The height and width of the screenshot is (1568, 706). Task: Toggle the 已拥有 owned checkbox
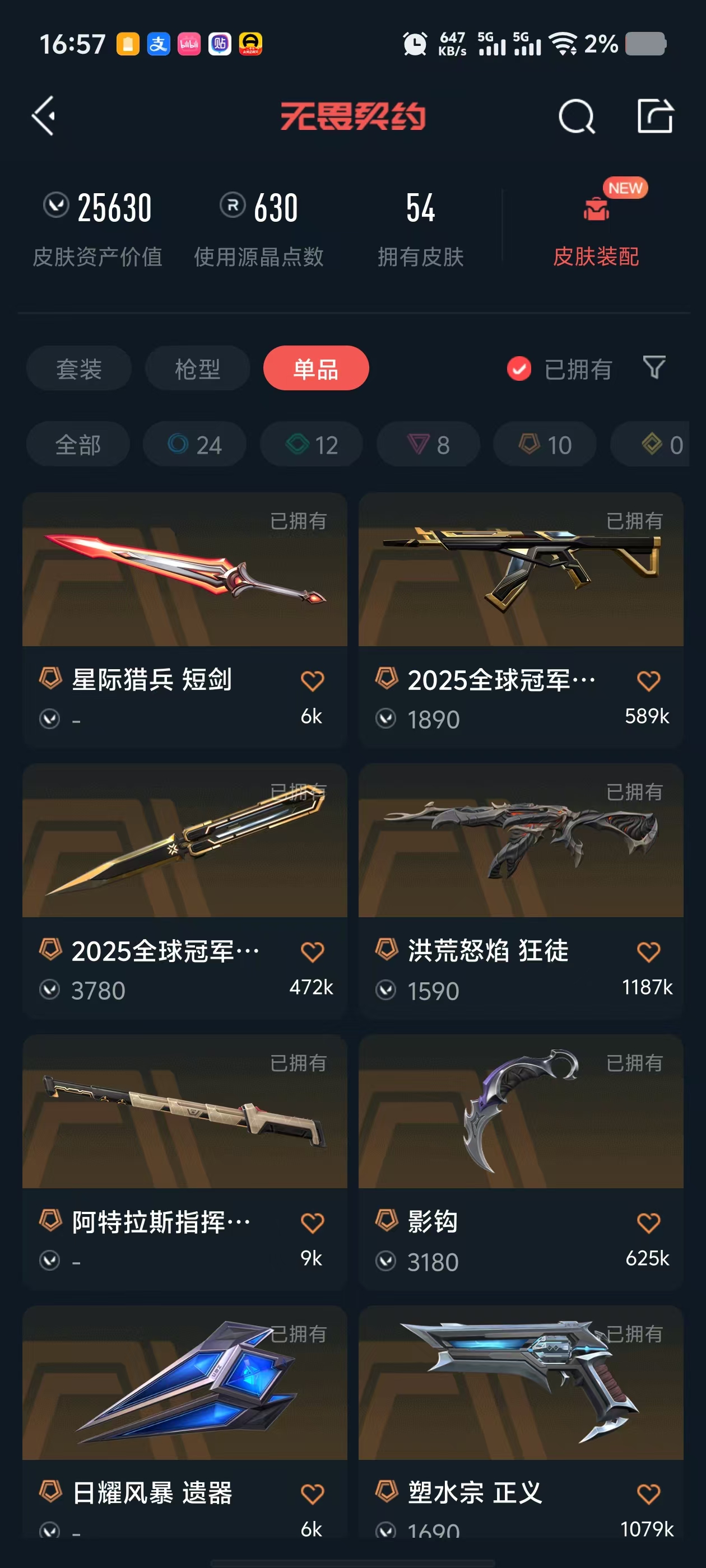[x=519, y=368]
